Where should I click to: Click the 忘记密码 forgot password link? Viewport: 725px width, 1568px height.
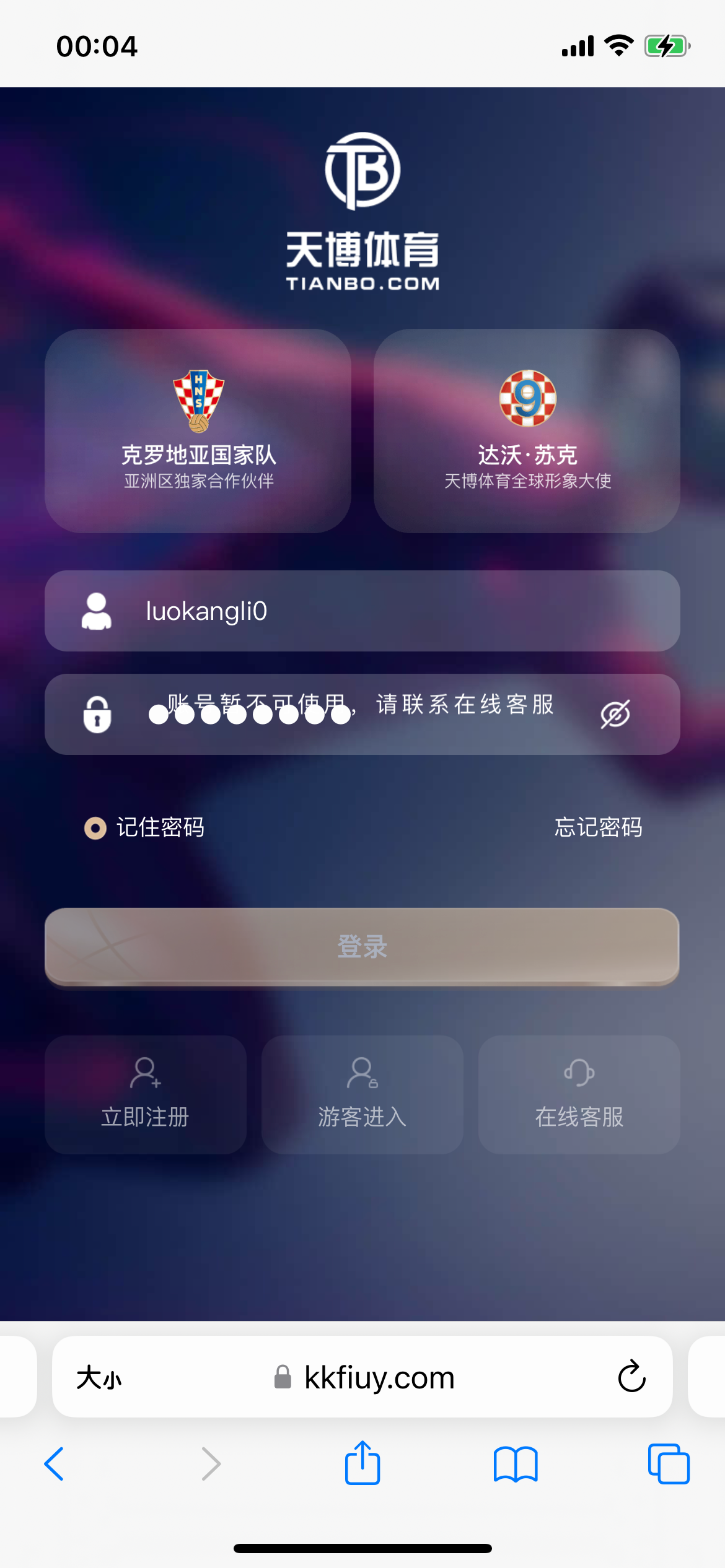coord(598,827)
